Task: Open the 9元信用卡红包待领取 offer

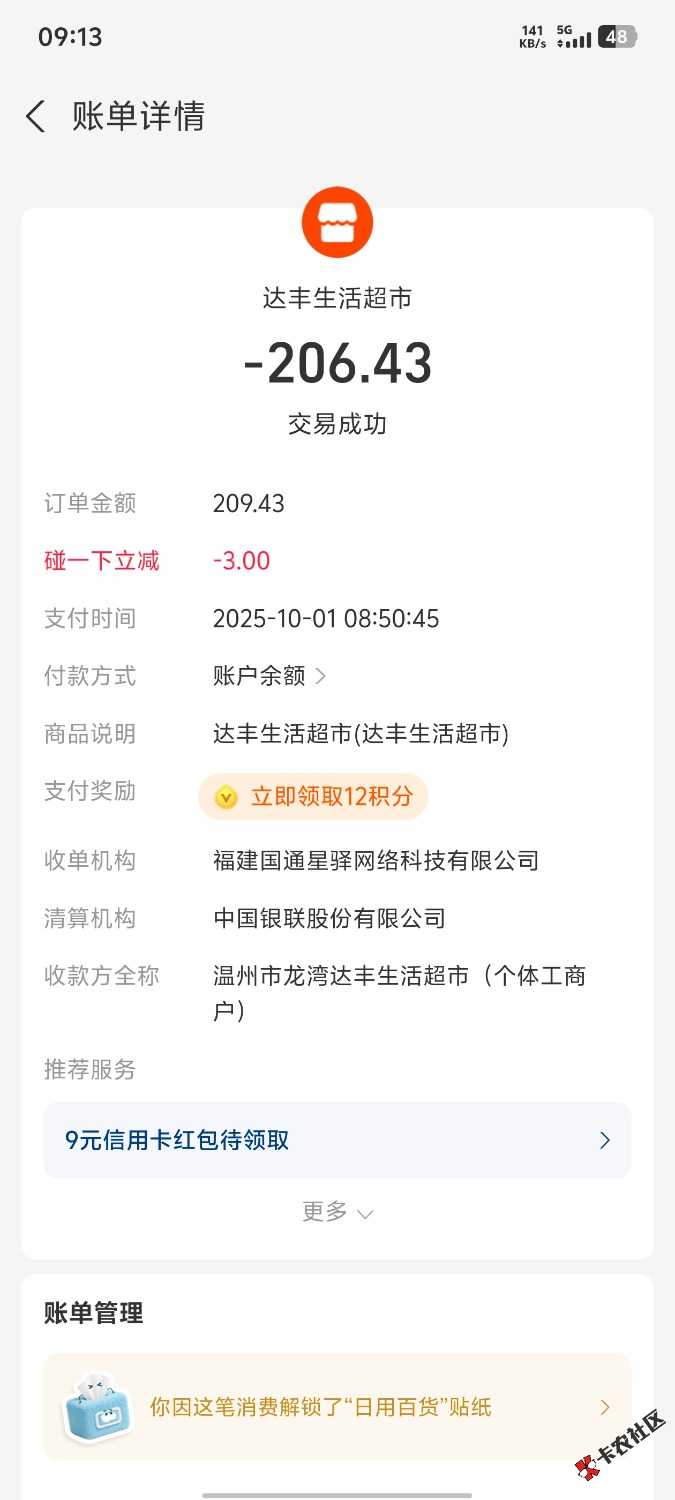Action: (x=337, y=1140)
